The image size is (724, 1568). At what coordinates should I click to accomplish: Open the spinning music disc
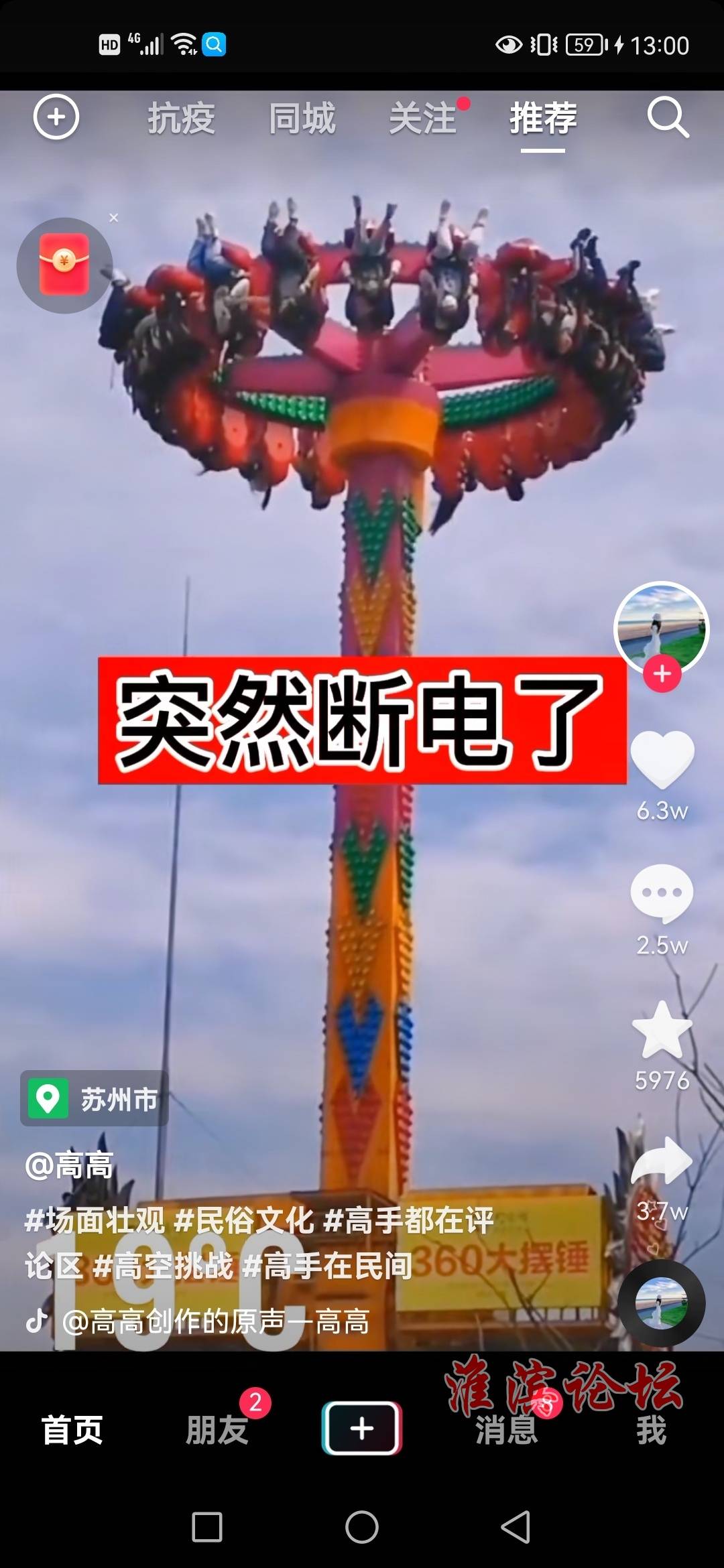pos(661,1303)
